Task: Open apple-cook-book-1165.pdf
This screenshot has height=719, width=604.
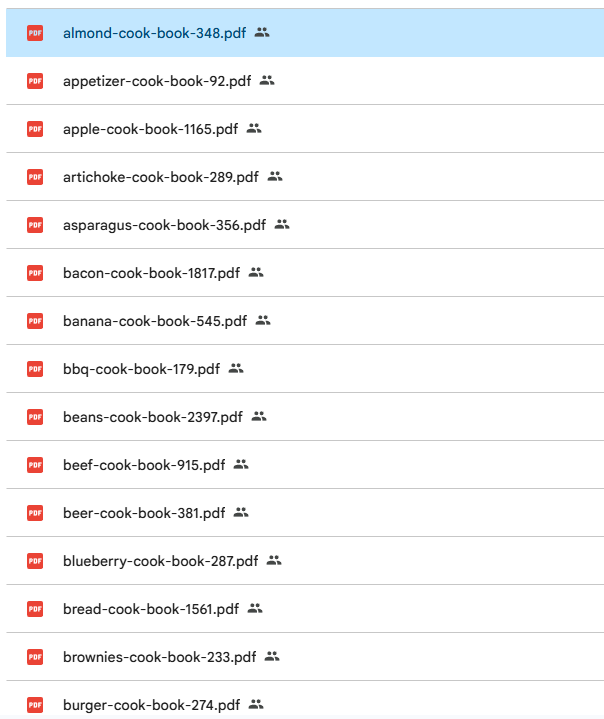Action: tap(150, 129)
